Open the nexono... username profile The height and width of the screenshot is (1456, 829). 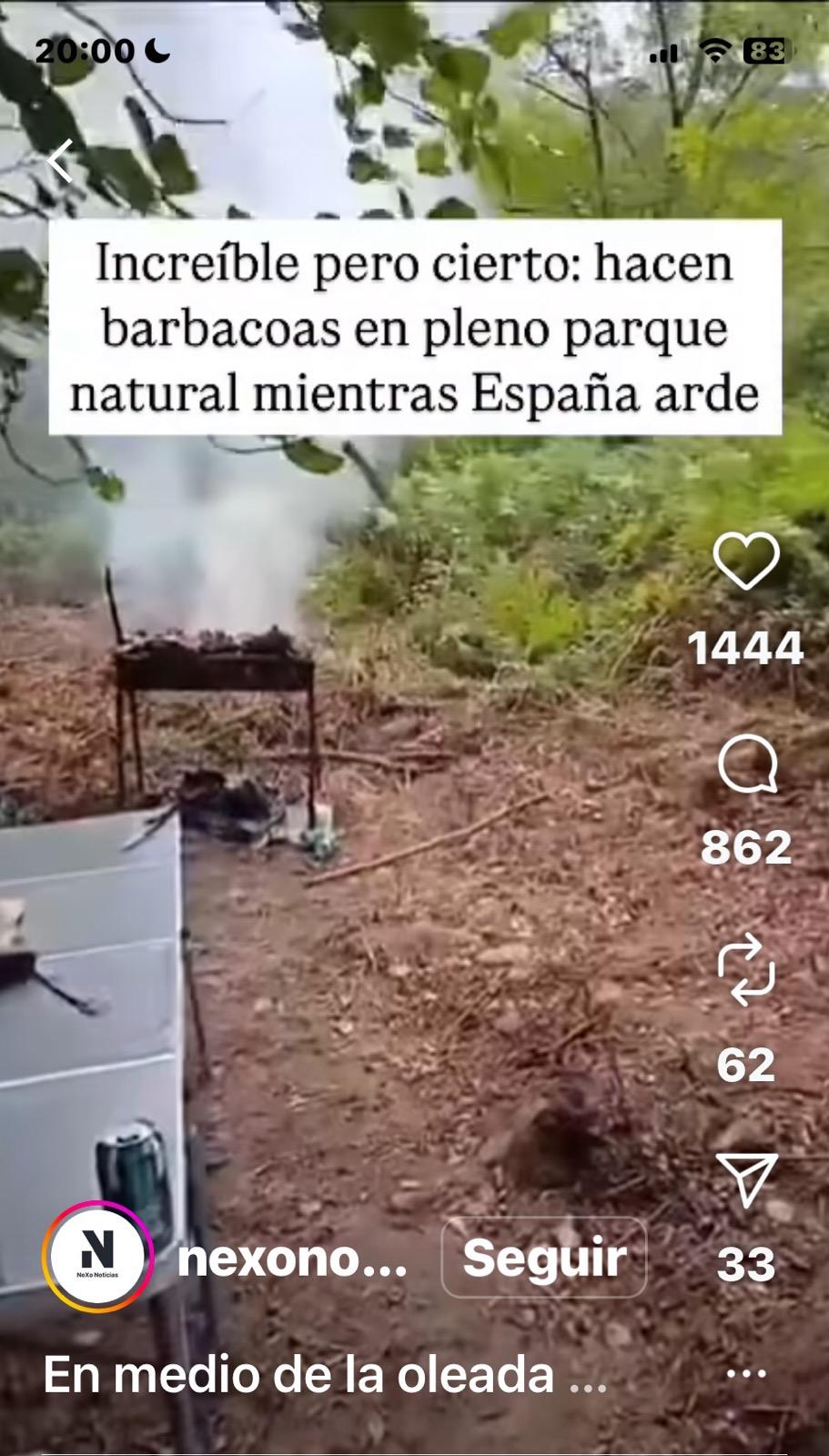coord(292,1259)
